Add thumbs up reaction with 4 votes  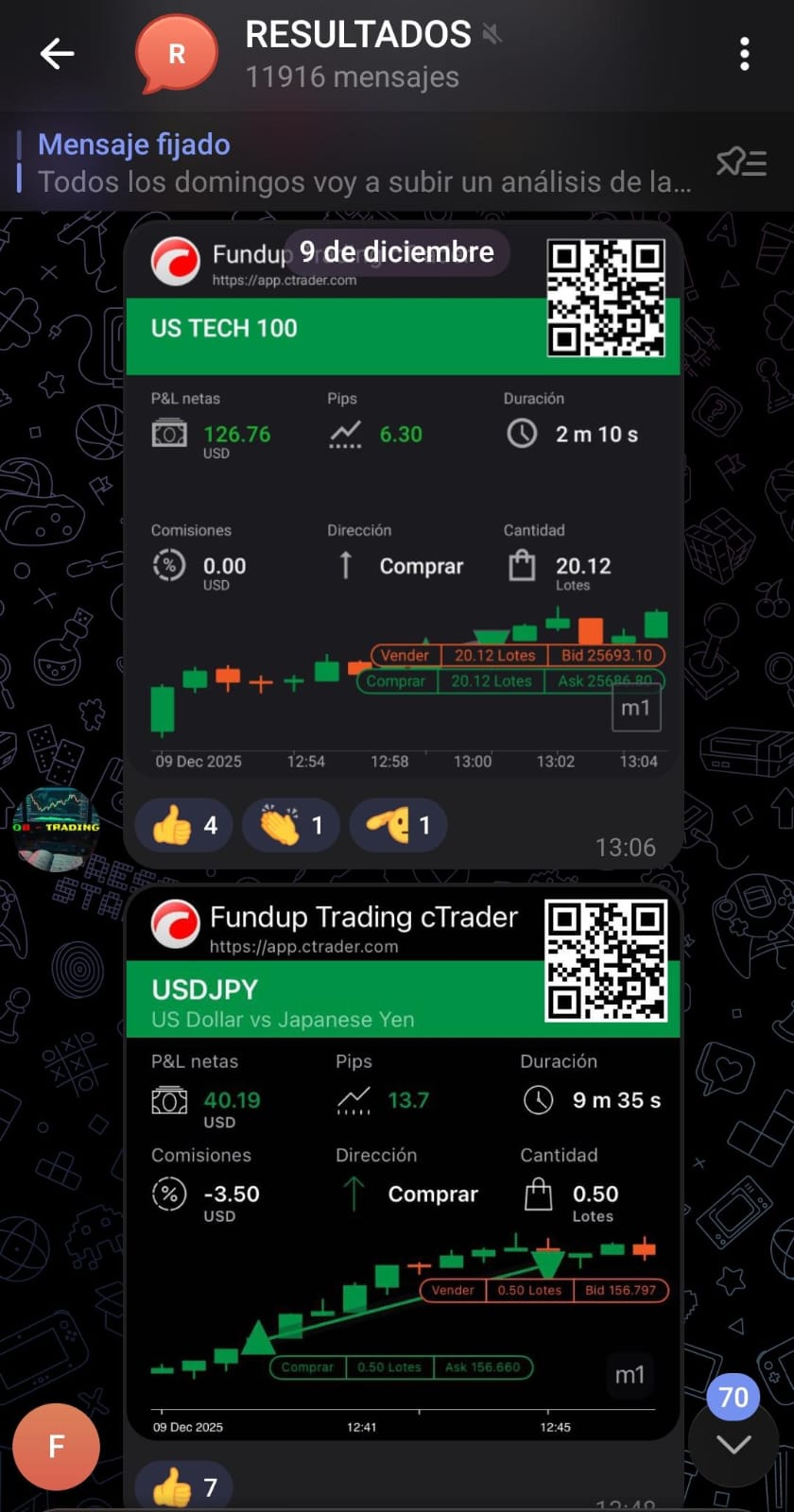[x=184, y=826]
